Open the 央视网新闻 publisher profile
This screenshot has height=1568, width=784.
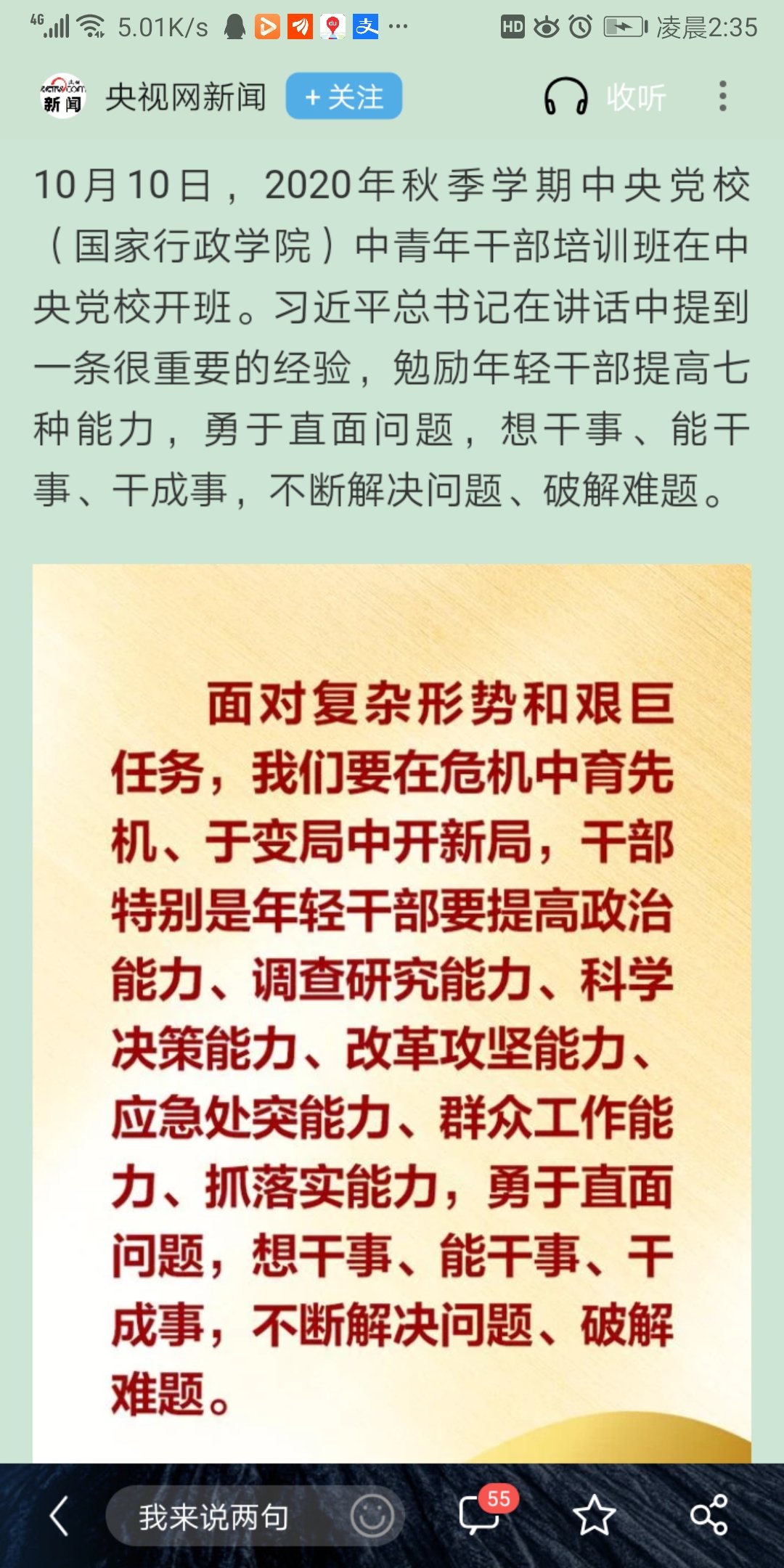[x=152, y=97]
